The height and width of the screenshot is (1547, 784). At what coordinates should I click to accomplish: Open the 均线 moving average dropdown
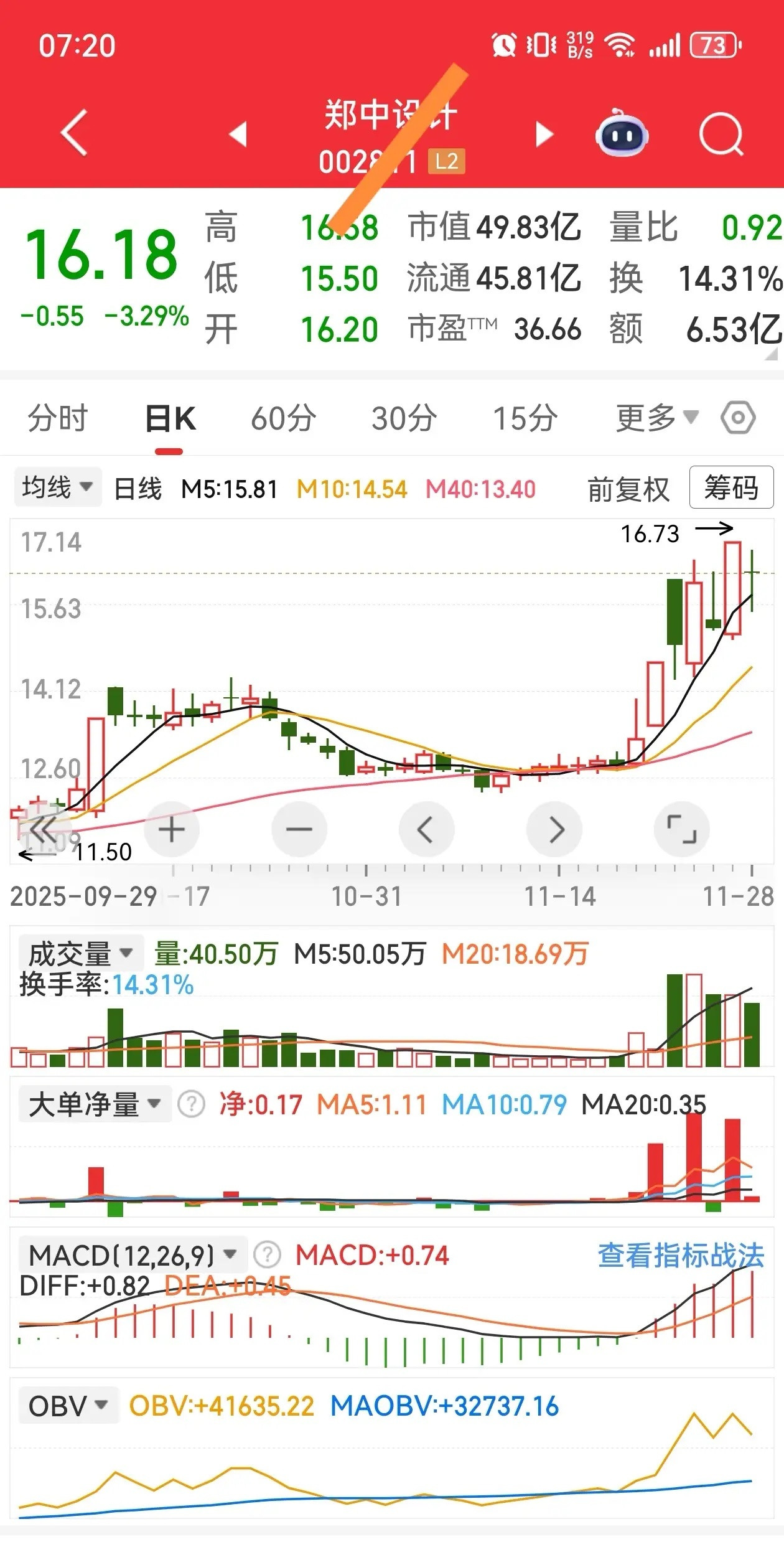(x=57, y=487)
